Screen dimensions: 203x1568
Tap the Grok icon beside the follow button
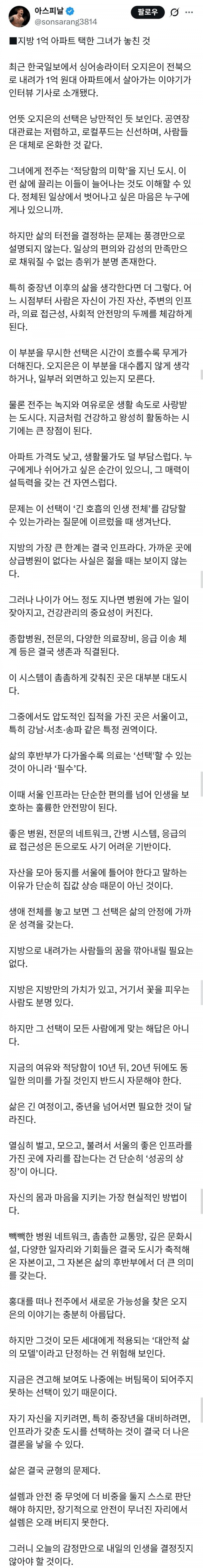click(174, 12)
